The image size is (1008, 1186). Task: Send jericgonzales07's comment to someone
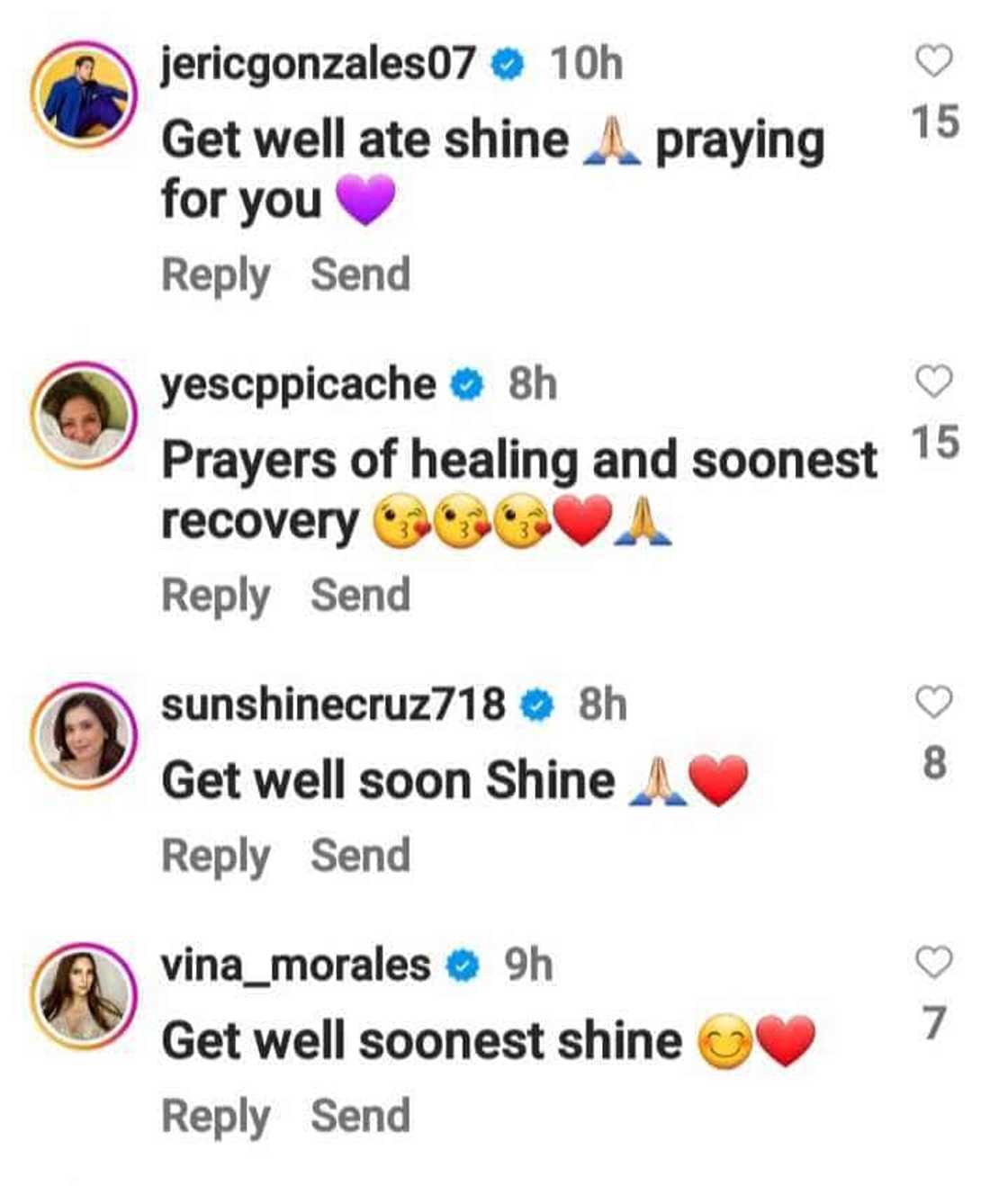point(360,275)
